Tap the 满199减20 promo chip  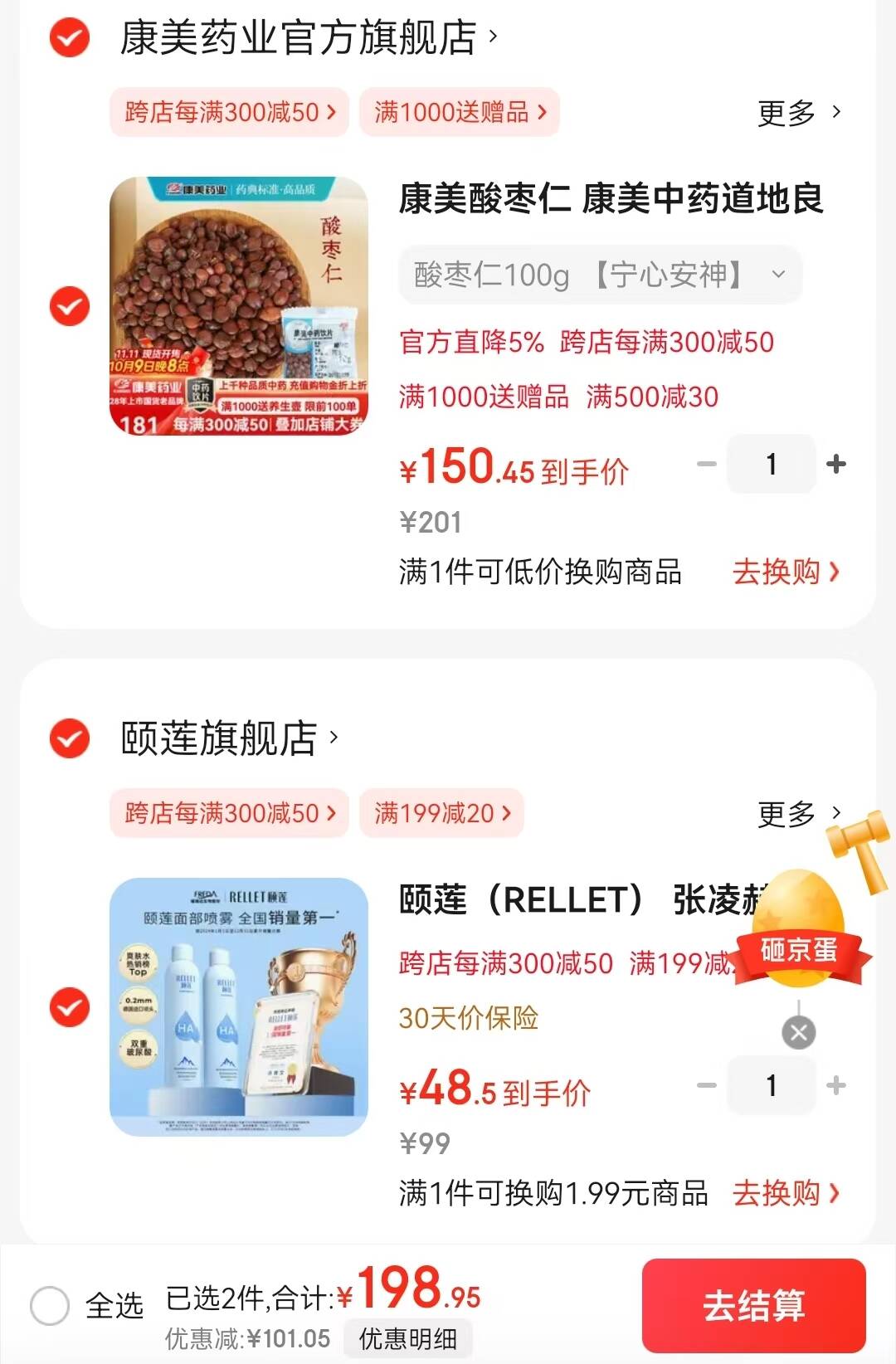(441, 813)
